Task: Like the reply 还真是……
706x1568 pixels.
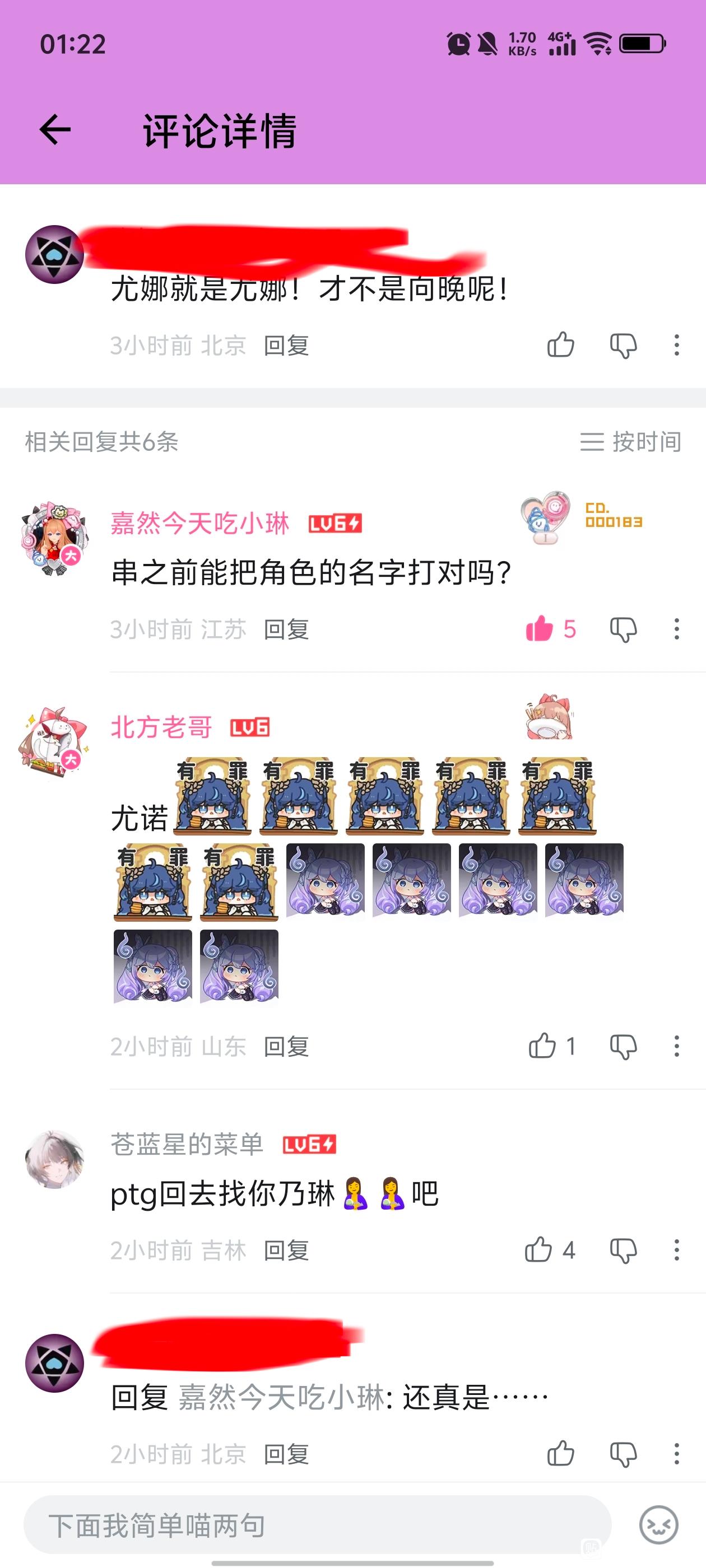Action: [560, 1454]
